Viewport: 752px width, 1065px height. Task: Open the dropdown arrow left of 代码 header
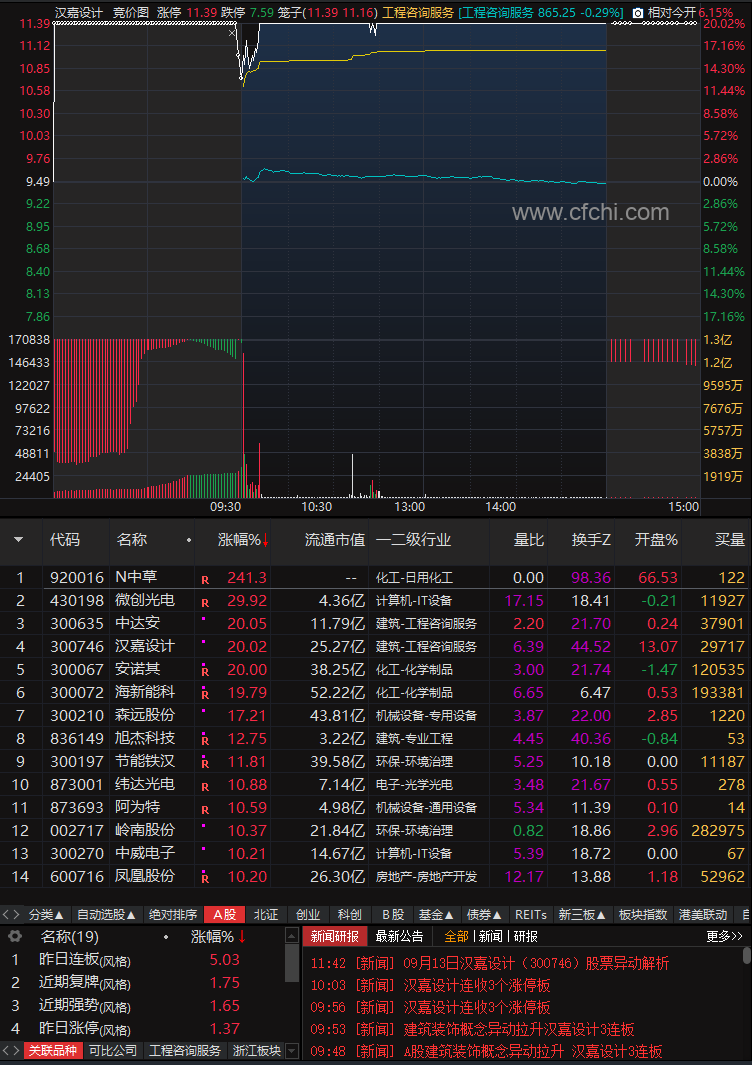(x=18, y=540)
